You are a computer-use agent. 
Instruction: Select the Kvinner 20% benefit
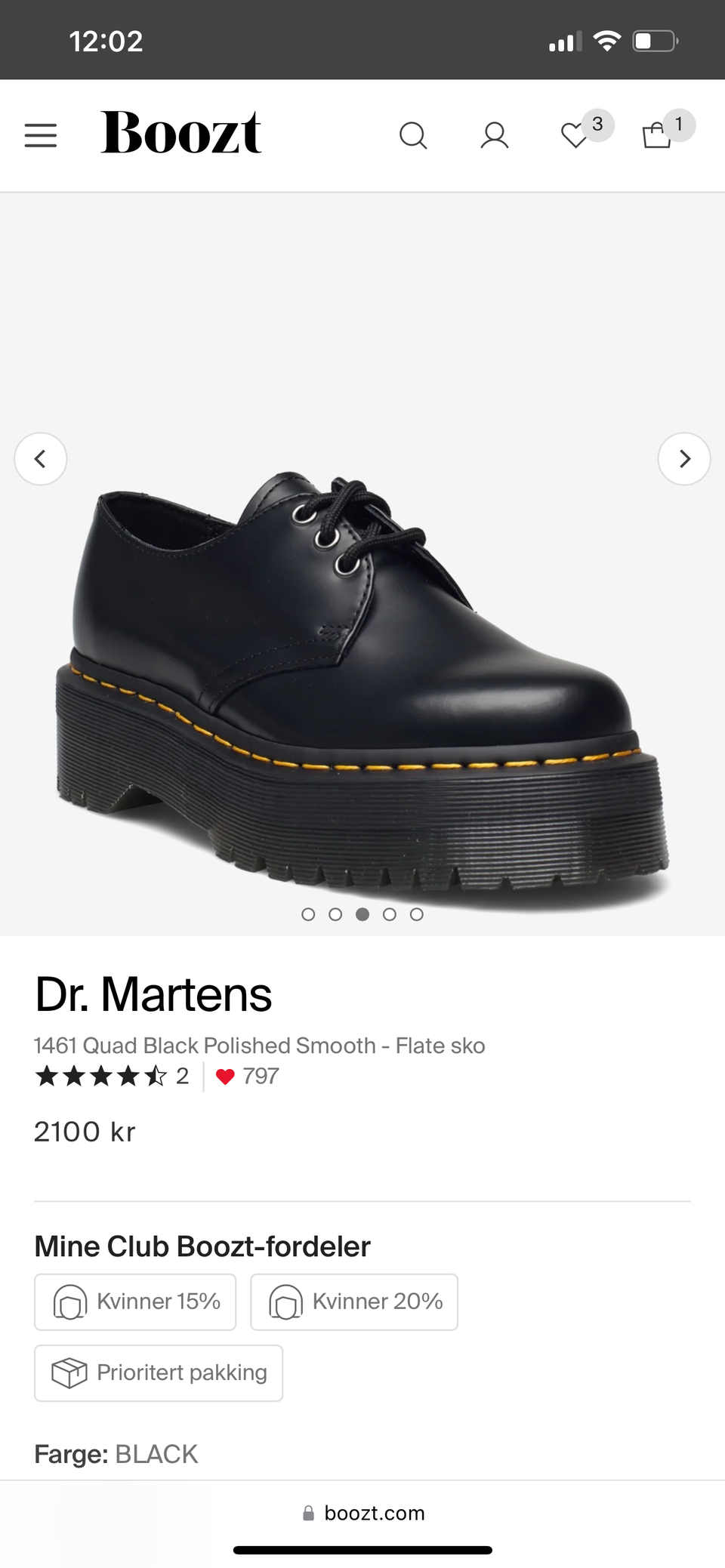[x=354, y=1302]
